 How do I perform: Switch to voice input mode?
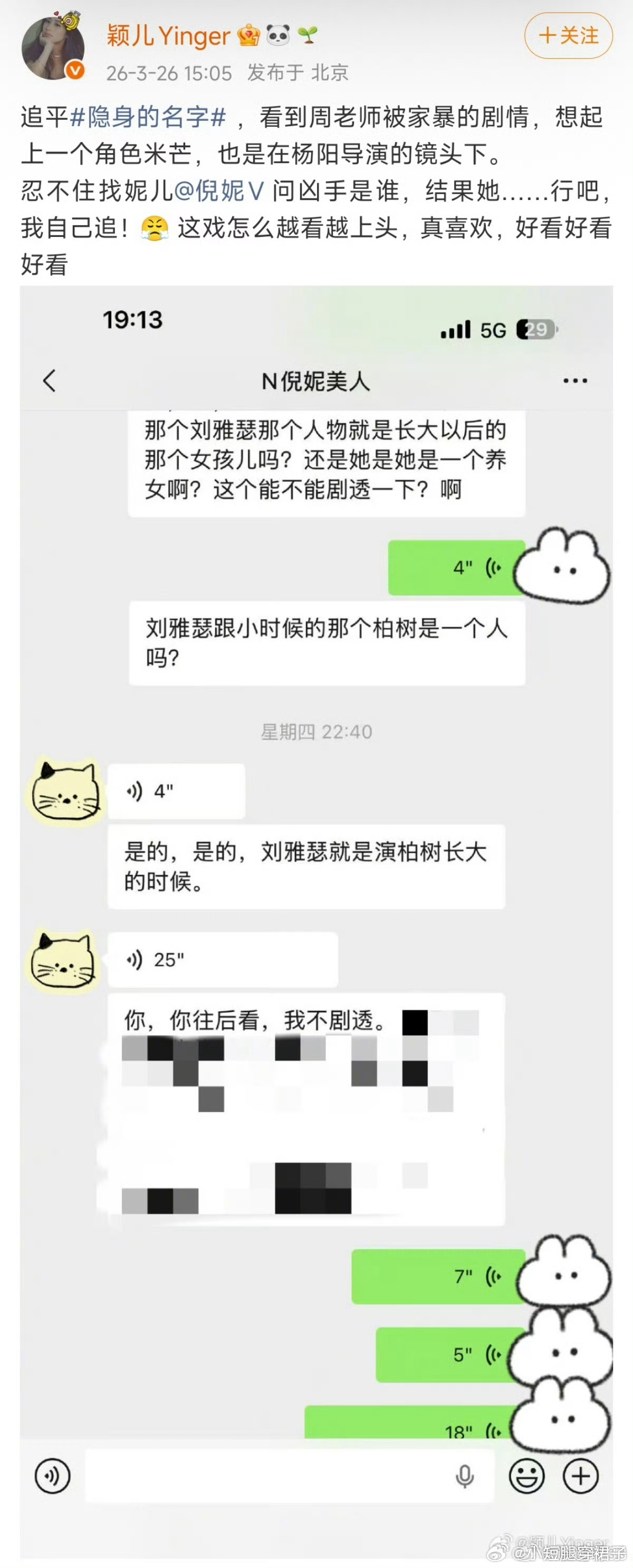pos(51,1476)
